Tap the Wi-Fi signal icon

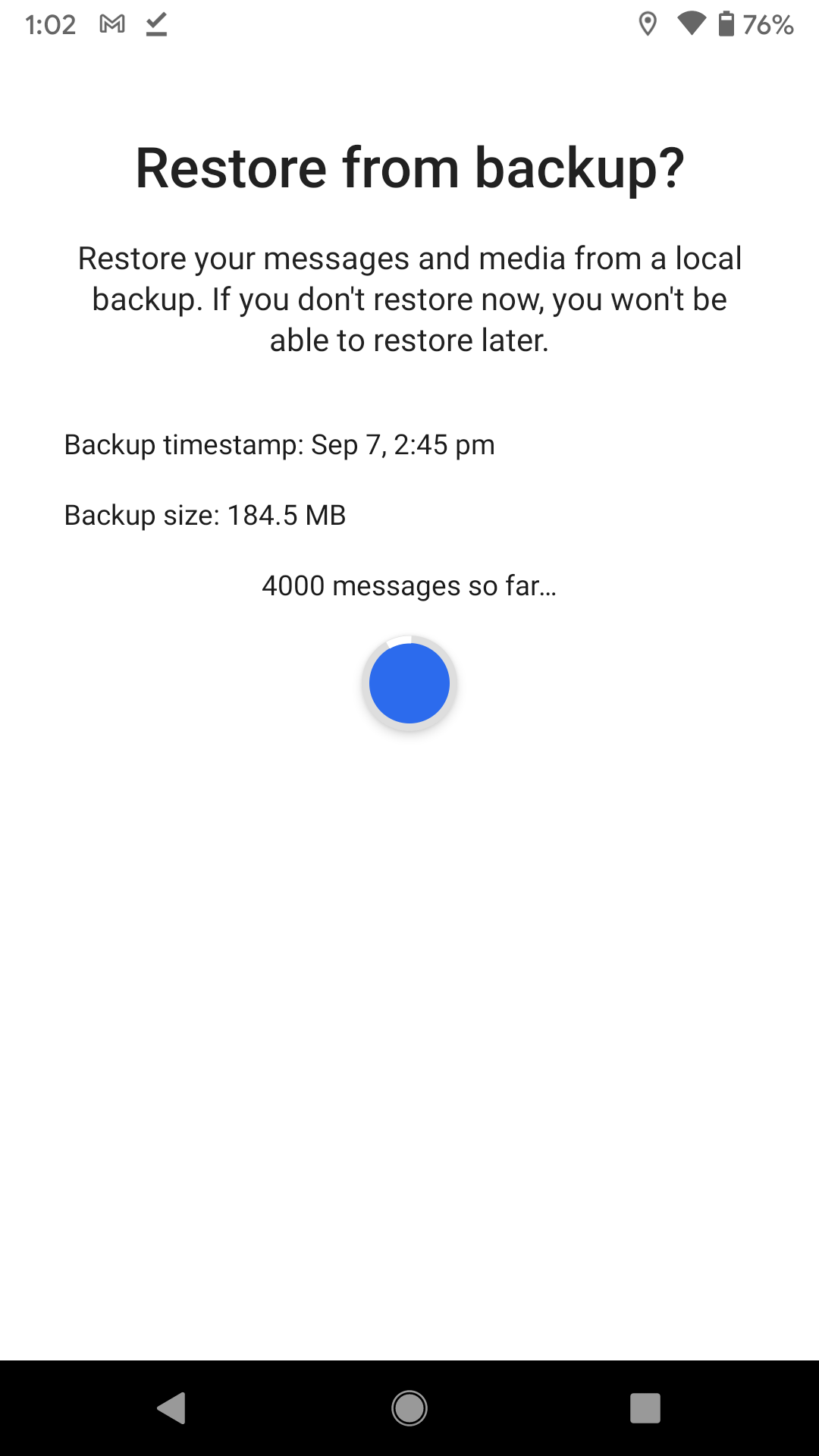(690, 24)
